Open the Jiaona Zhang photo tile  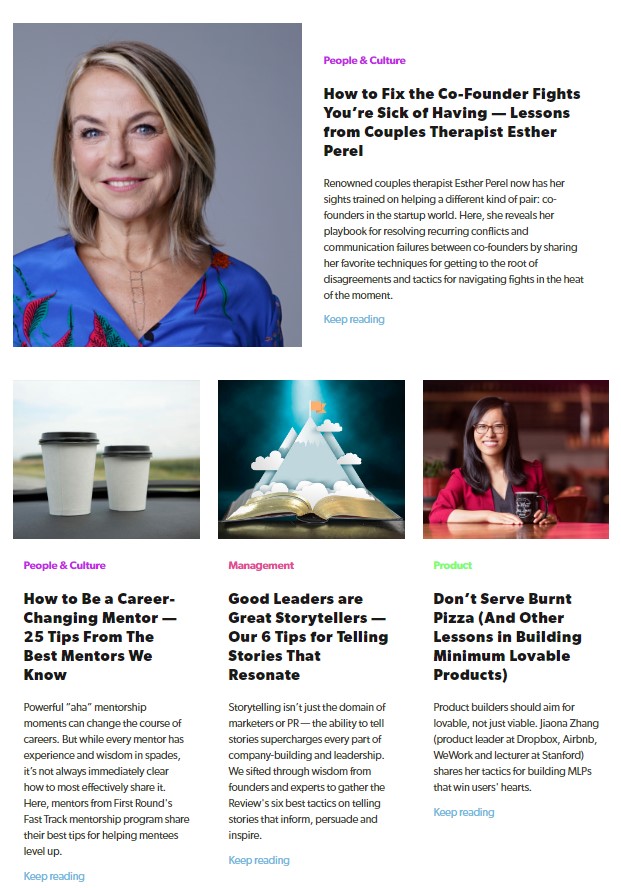pyautogui.click(x=515, y=459)
